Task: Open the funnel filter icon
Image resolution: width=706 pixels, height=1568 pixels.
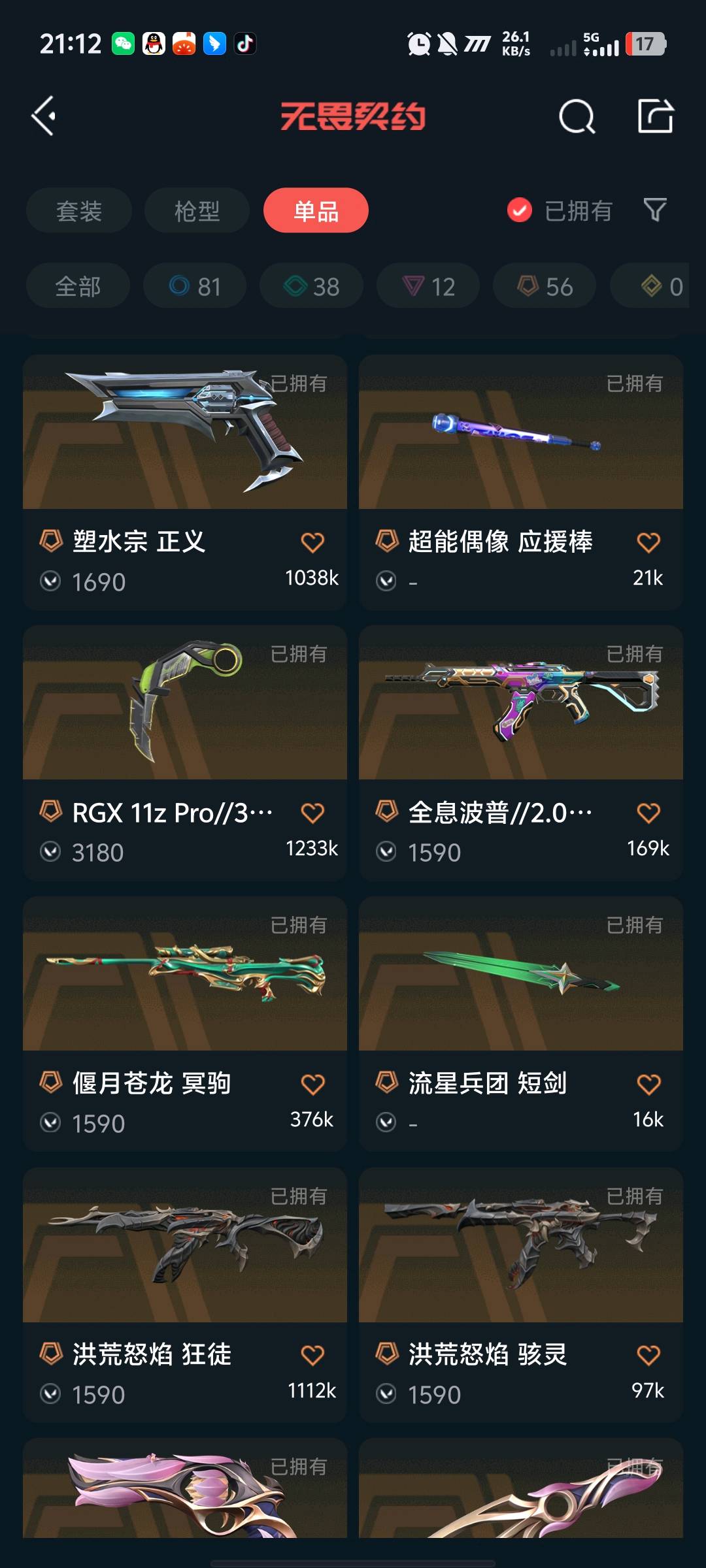Action: tap(655, 210)
